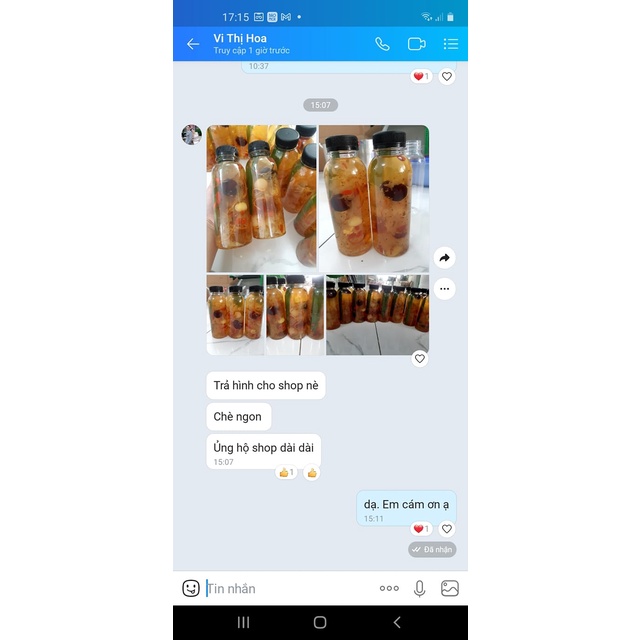Open the recent apps view

(x=243, y=622)
